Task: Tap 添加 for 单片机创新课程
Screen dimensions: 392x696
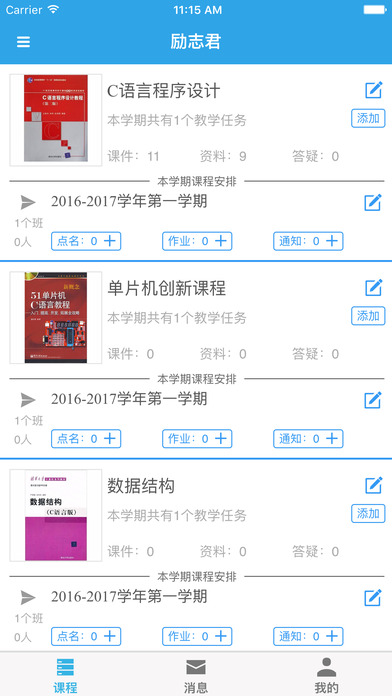Action: 368,316
